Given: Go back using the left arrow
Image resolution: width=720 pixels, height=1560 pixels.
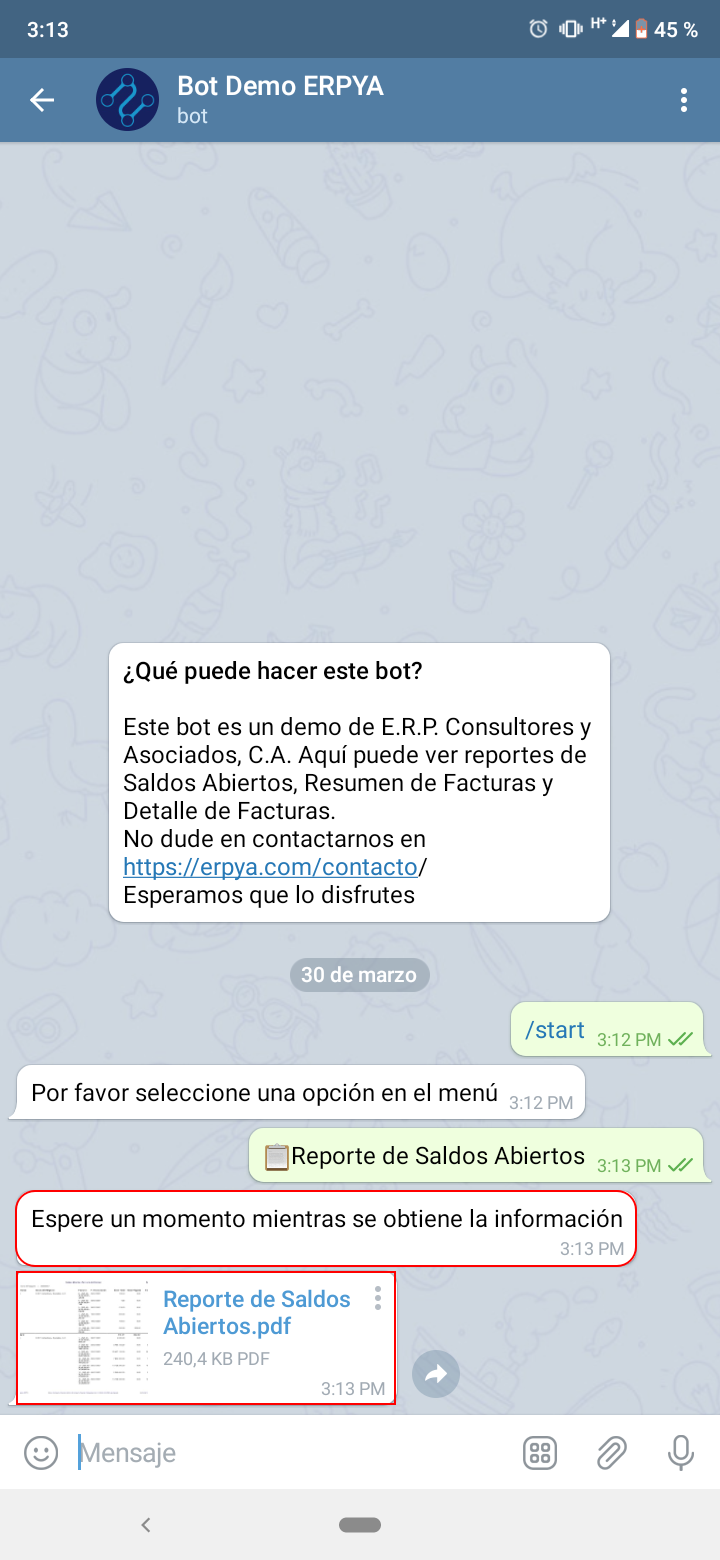Looking at the screenshot, I should point(41,99).
